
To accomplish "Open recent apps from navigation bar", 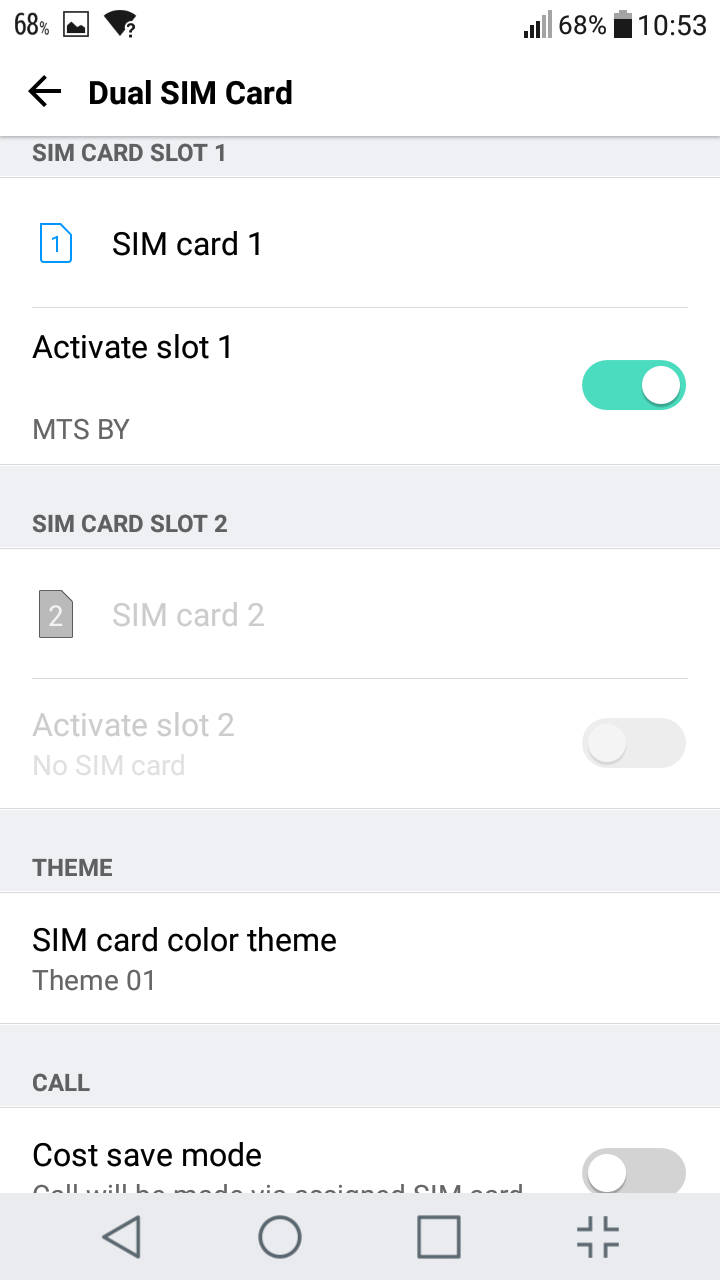I will click(439, 1237).
